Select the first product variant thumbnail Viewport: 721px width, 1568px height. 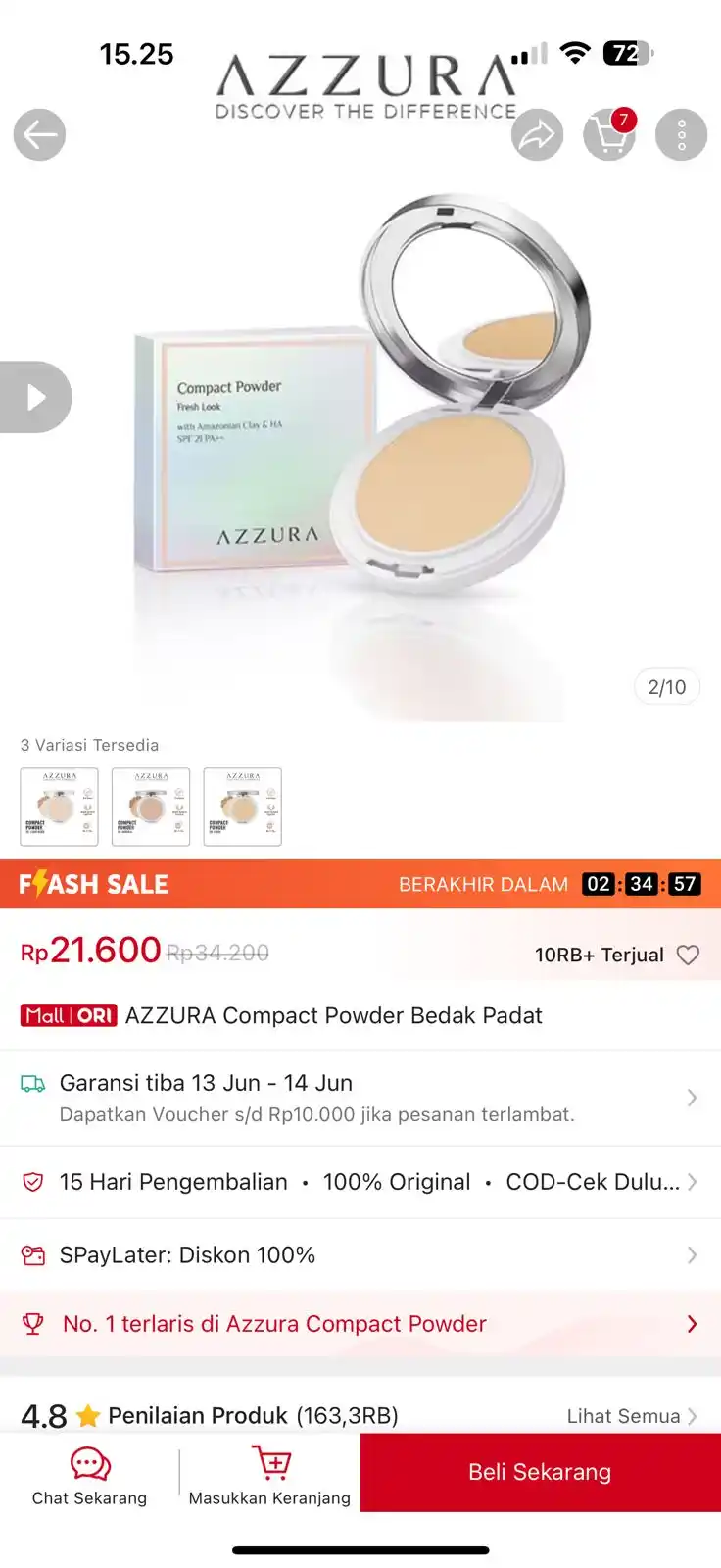click(x=59, y=807)
